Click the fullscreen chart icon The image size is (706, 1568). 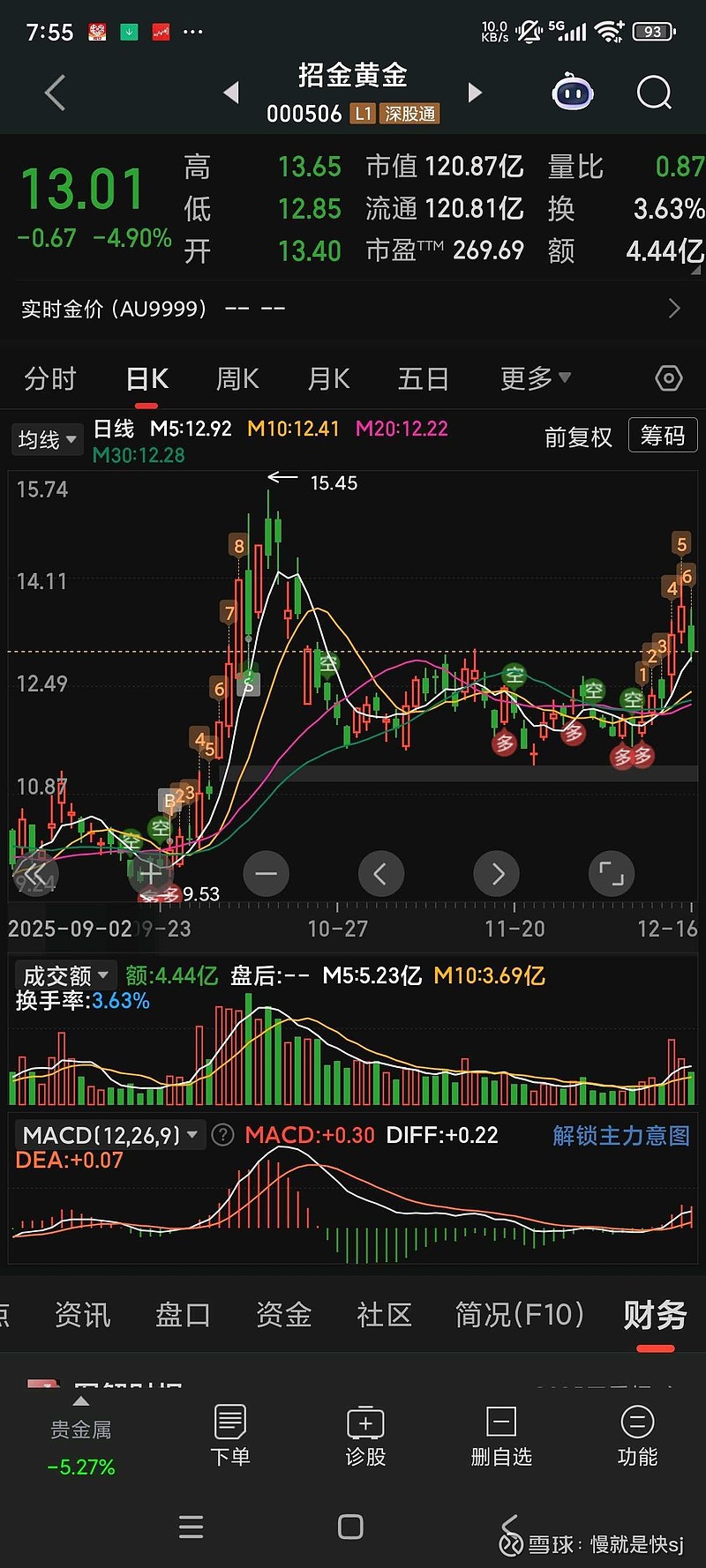612,873
